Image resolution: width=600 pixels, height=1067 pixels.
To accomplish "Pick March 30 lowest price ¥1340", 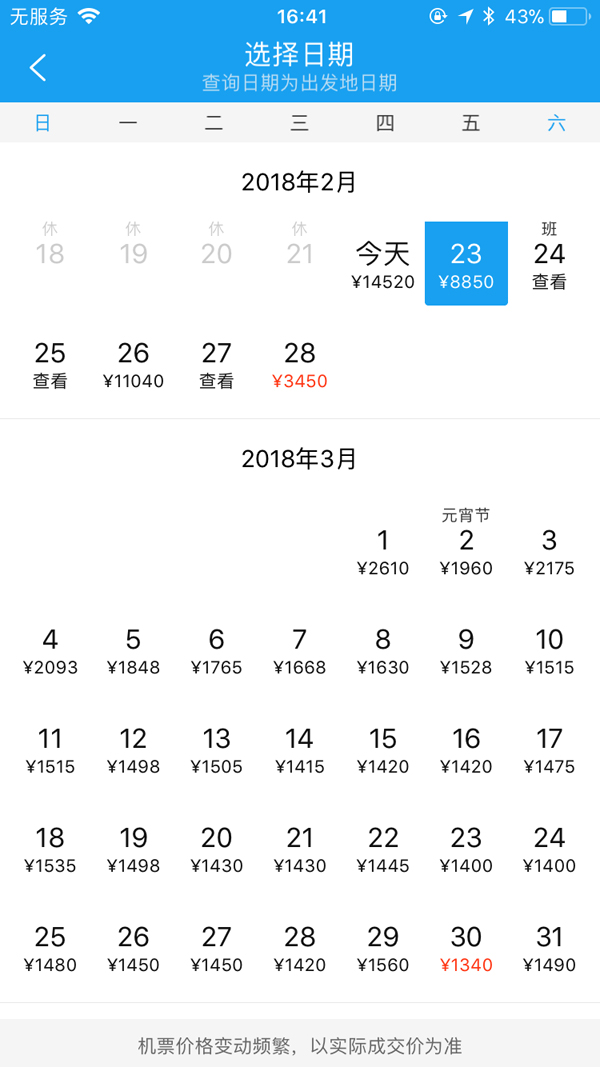I will pos(466,948).
